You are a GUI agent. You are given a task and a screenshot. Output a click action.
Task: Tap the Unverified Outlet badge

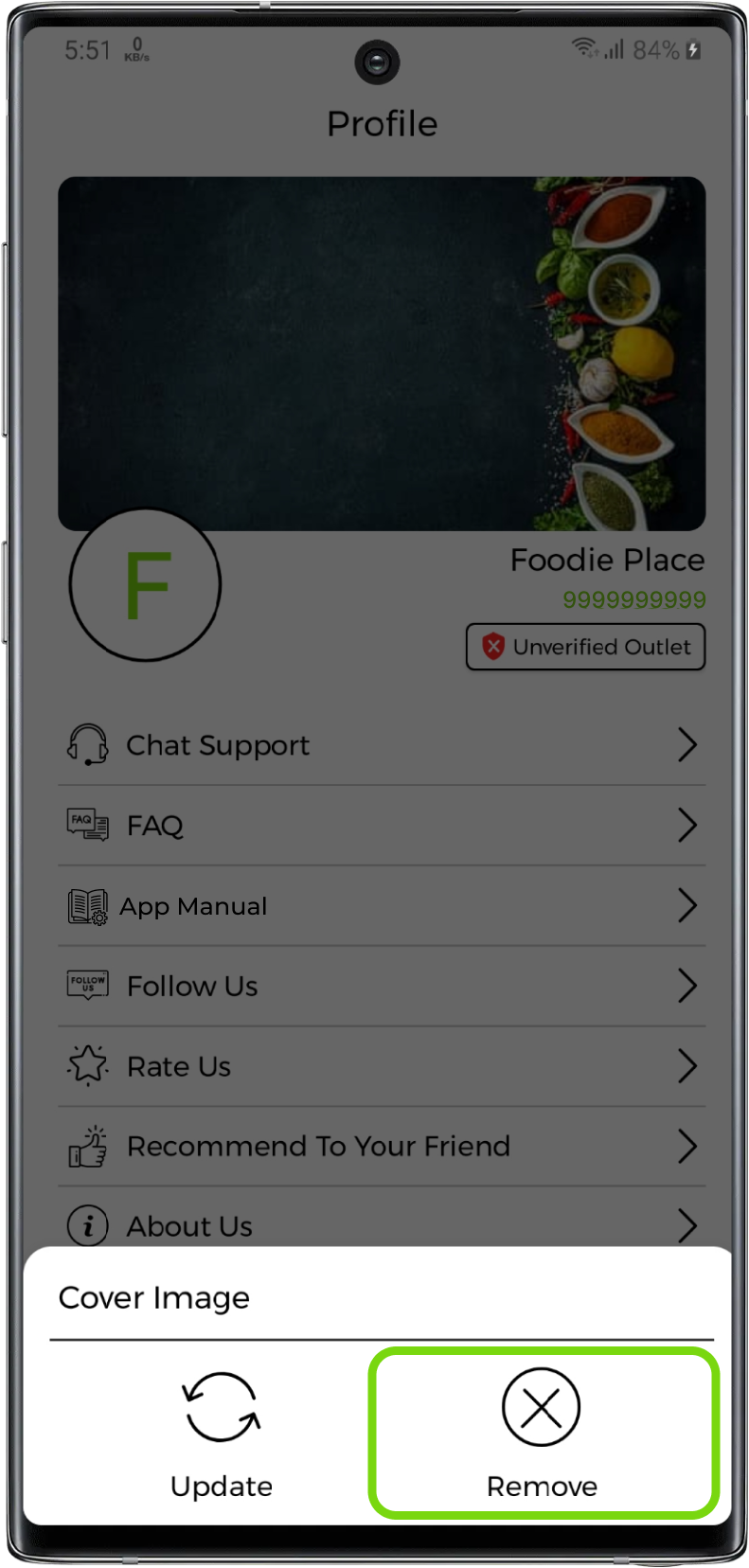point(585,647)
